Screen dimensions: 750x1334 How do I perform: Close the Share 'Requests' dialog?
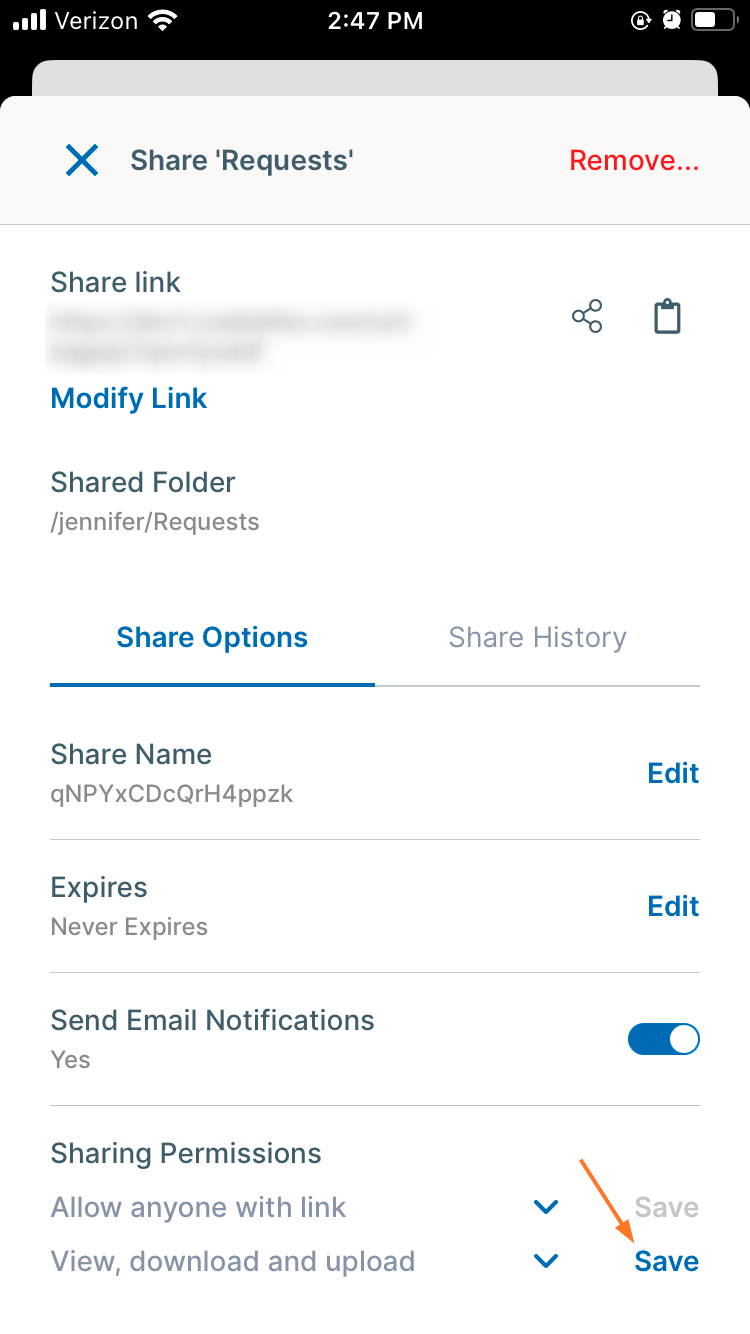[82, 160]
